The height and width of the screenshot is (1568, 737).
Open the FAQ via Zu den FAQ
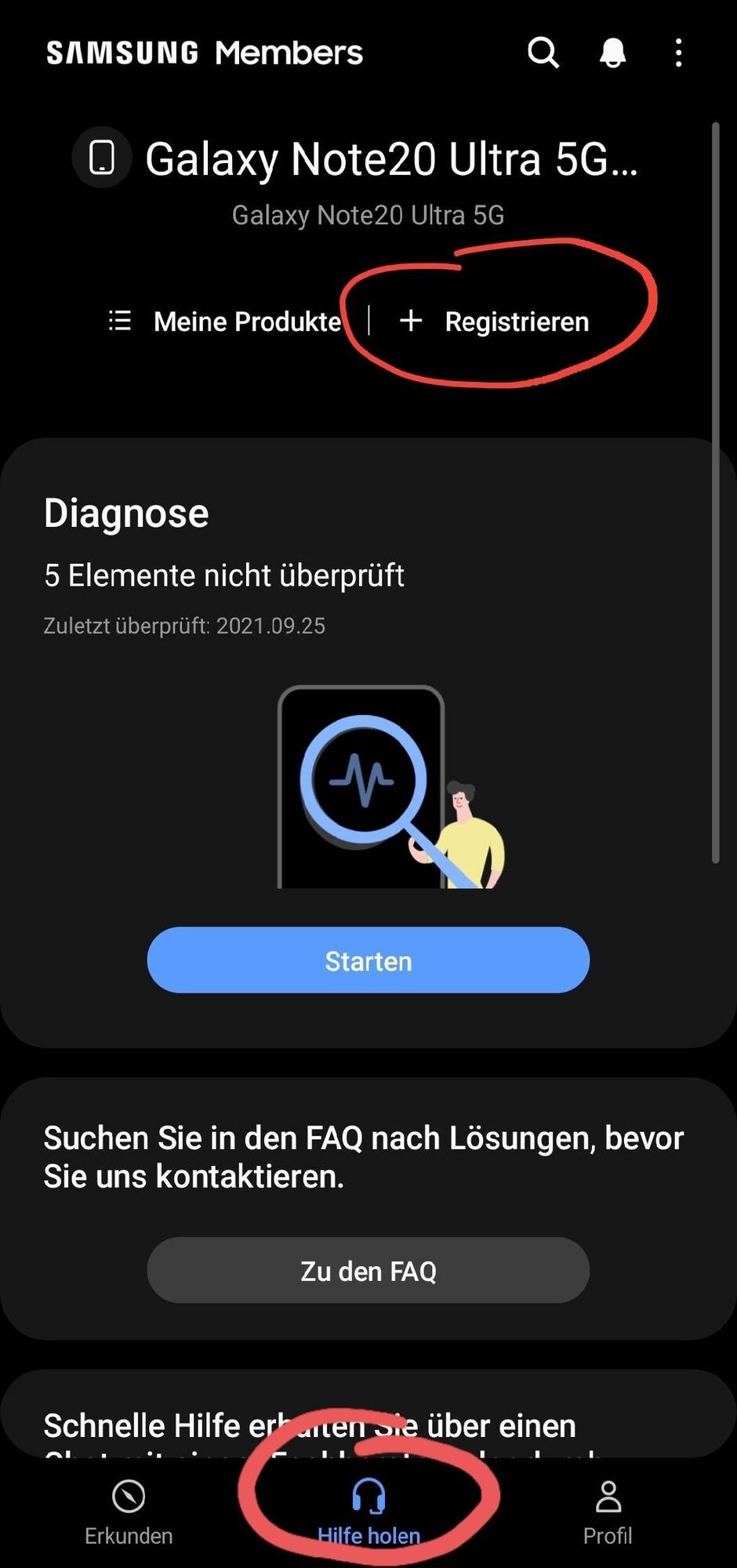point(368,1270)
